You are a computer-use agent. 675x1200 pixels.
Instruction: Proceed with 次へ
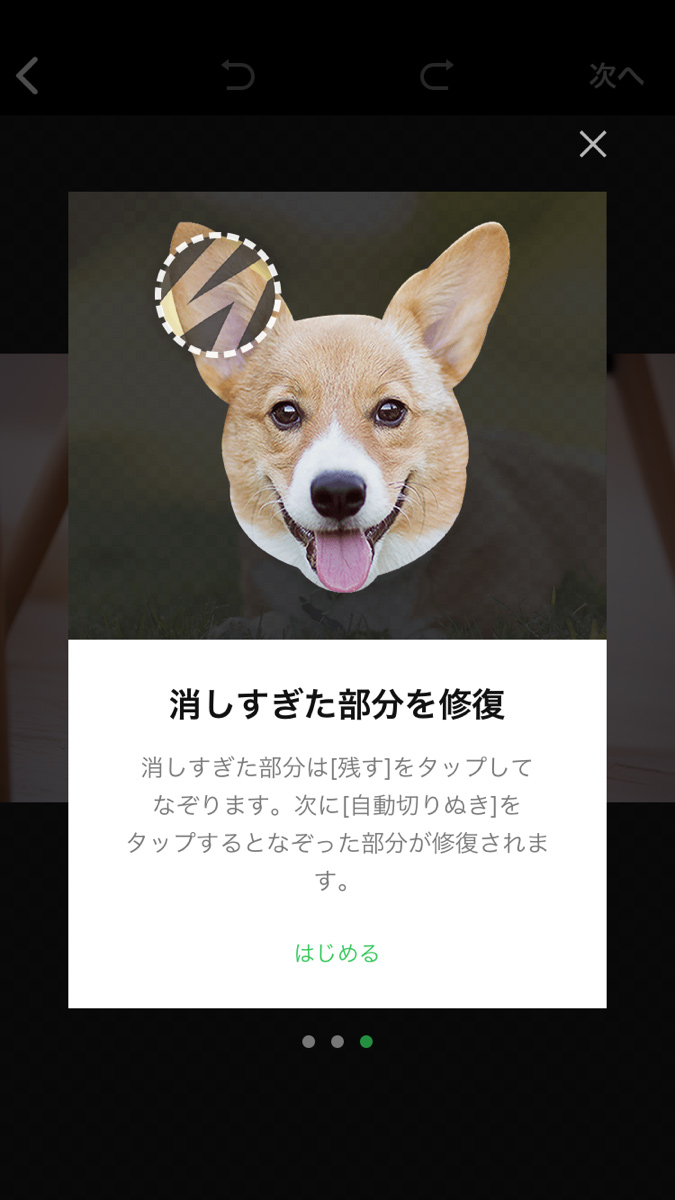click(x=617, y=76)
